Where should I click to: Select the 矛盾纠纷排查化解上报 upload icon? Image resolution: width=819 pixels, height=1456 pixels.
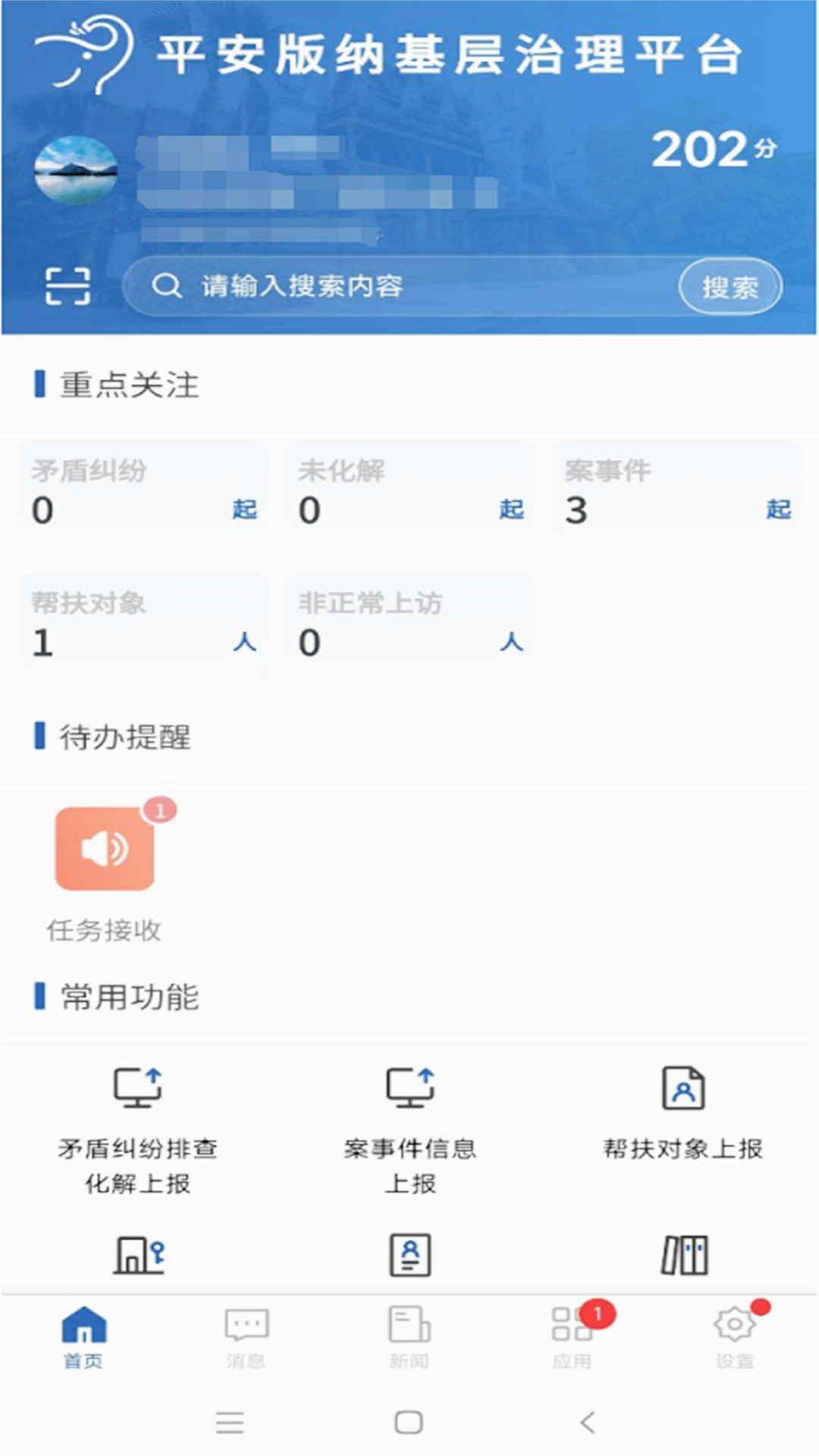pyautogui.click(x=138, y=1088)
